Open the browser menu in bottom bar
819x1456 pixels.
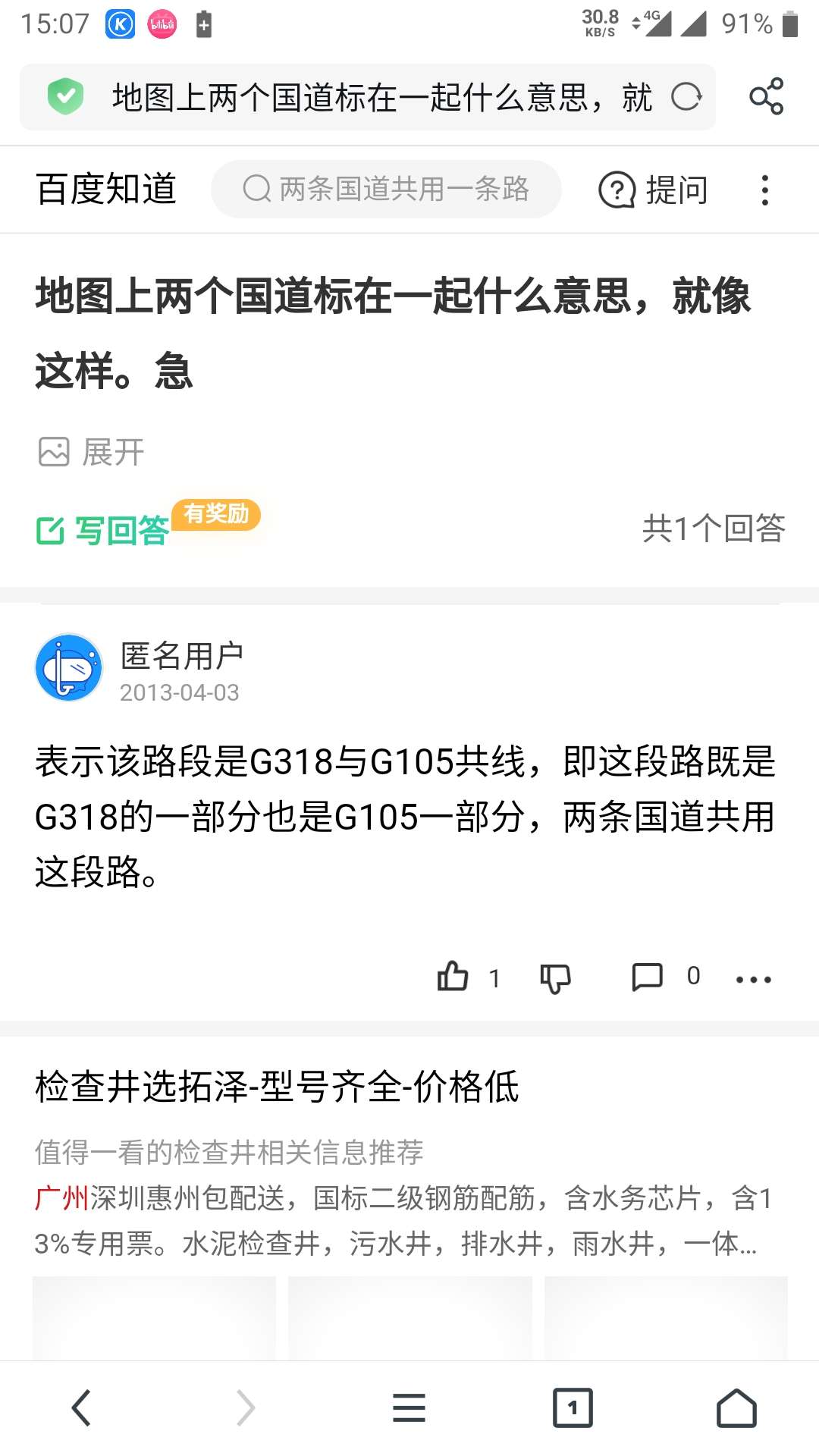409,1408
